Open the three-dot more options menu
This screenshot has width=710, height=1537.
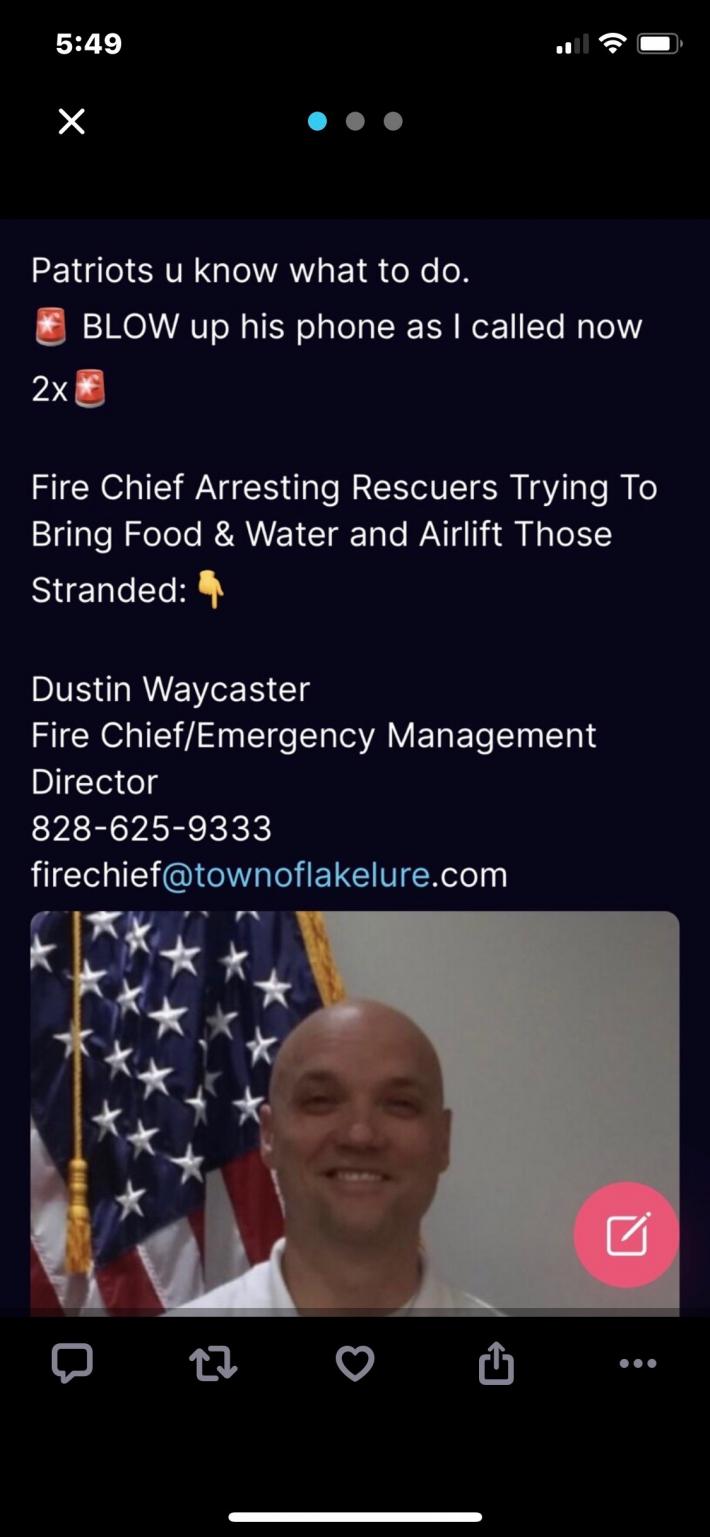[x=637, y=1362]
